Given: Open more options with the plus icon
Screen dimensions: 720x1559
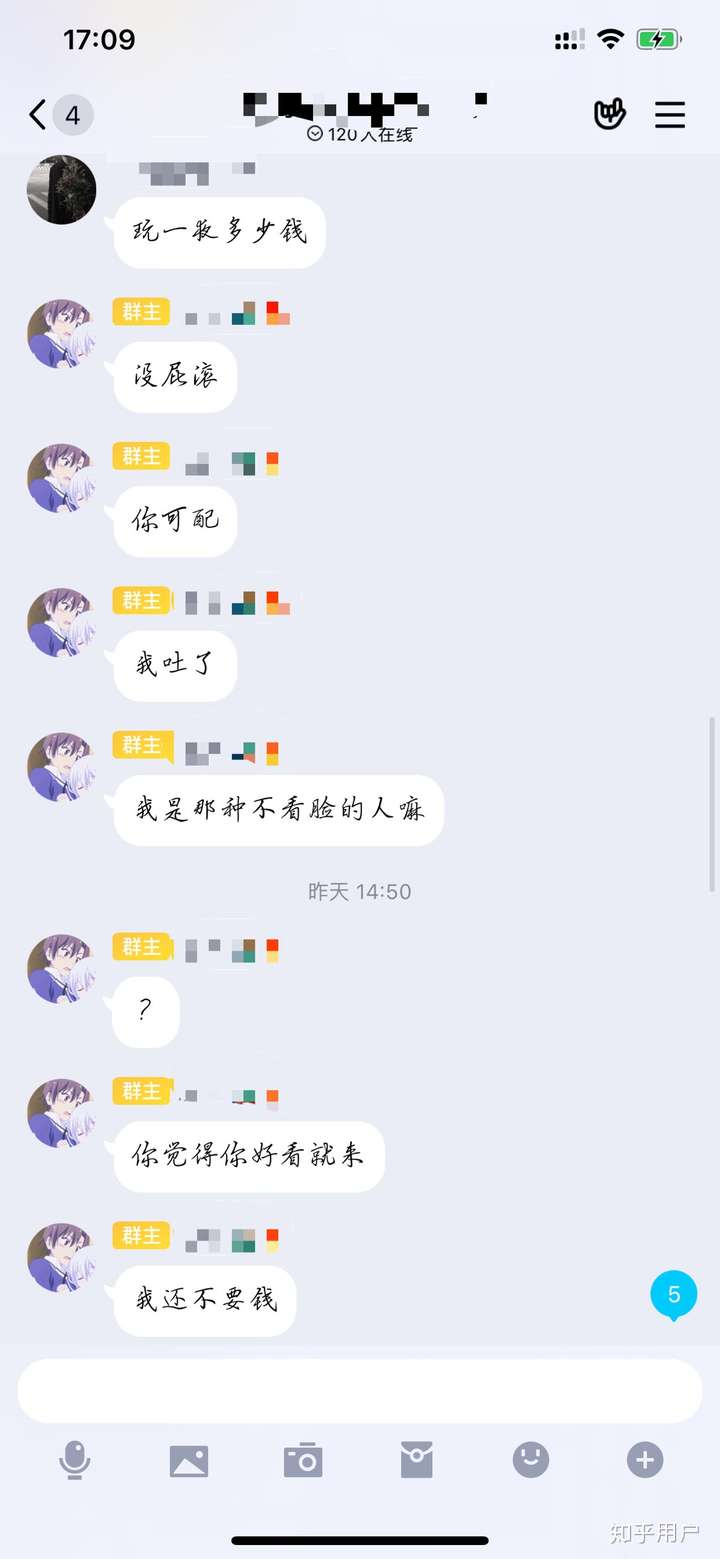Looking at the screenshot, I should point(645,1461).
